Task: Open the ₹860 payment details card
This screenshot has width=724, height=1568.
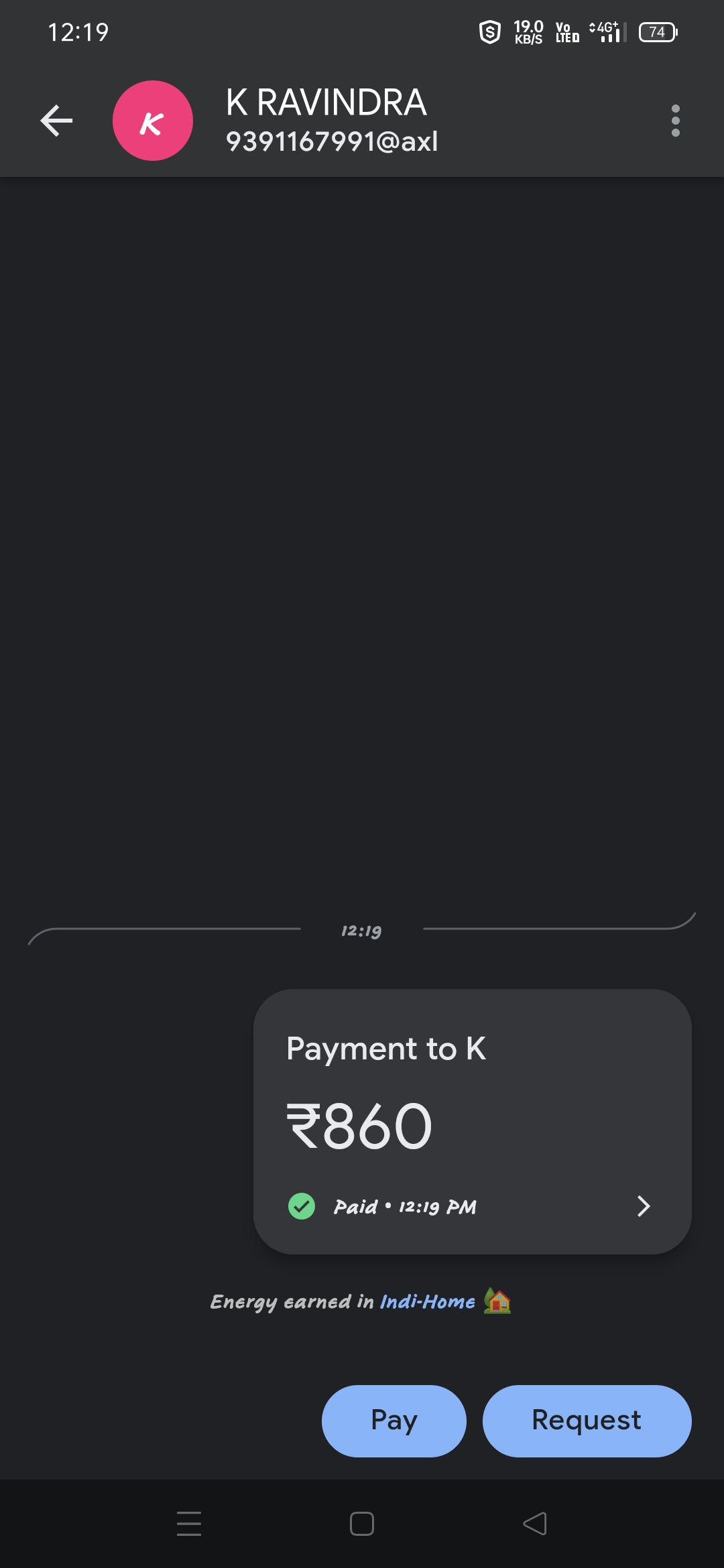Action: pyautogui.click(x=472, y=1121)
